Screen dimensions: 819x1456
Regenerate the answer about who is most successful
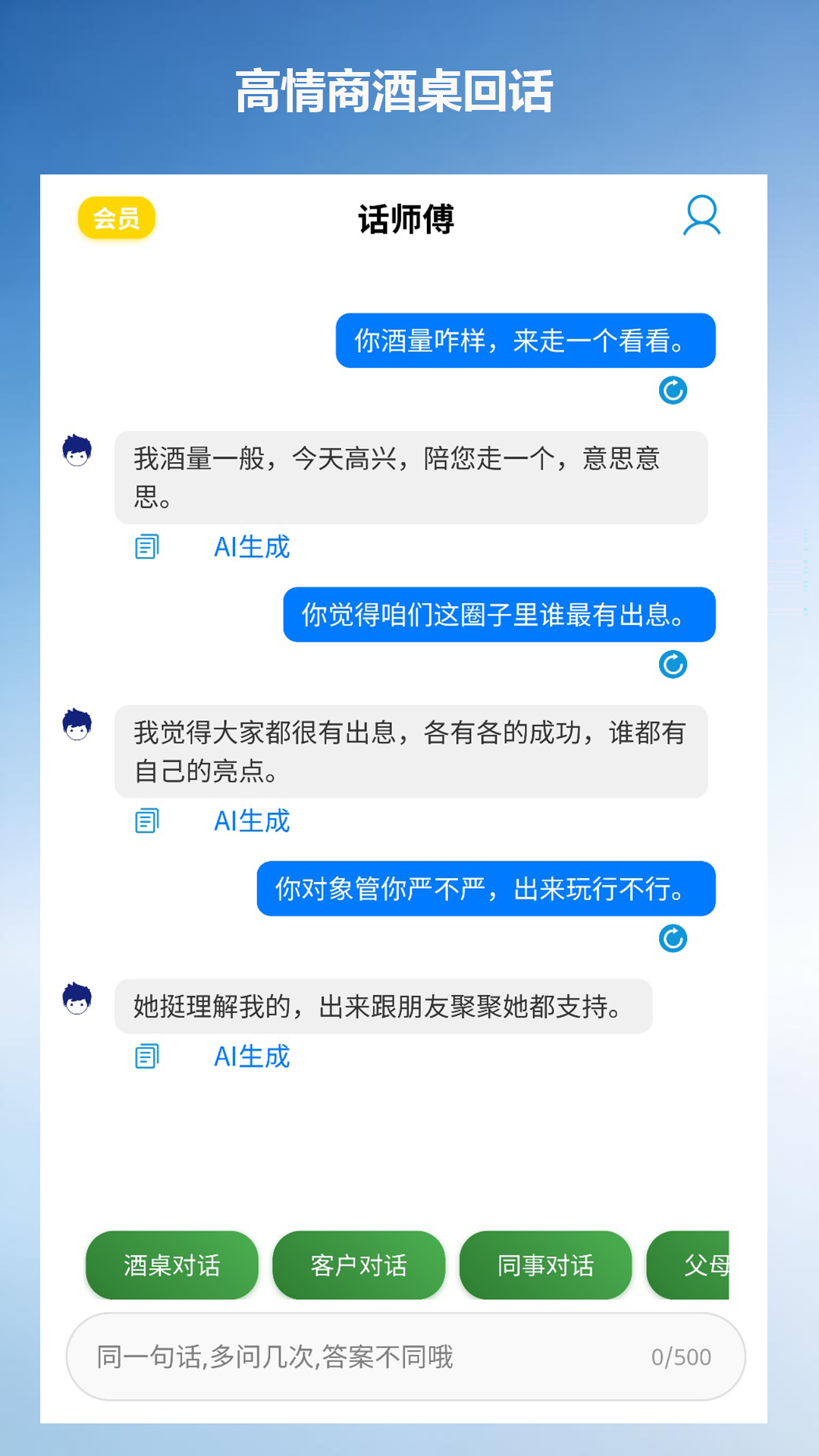tap(673, 665)
